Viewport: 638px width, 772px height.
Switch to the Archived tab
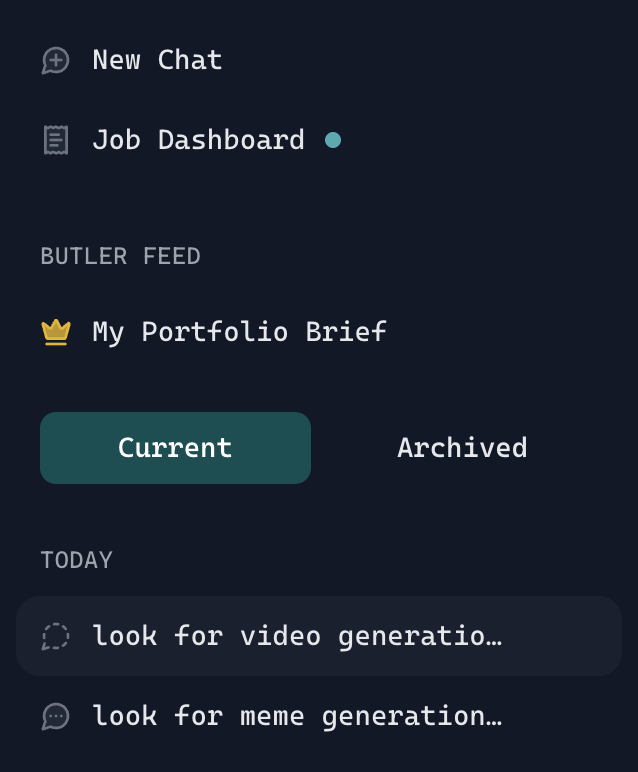click(x=462, y=448)
